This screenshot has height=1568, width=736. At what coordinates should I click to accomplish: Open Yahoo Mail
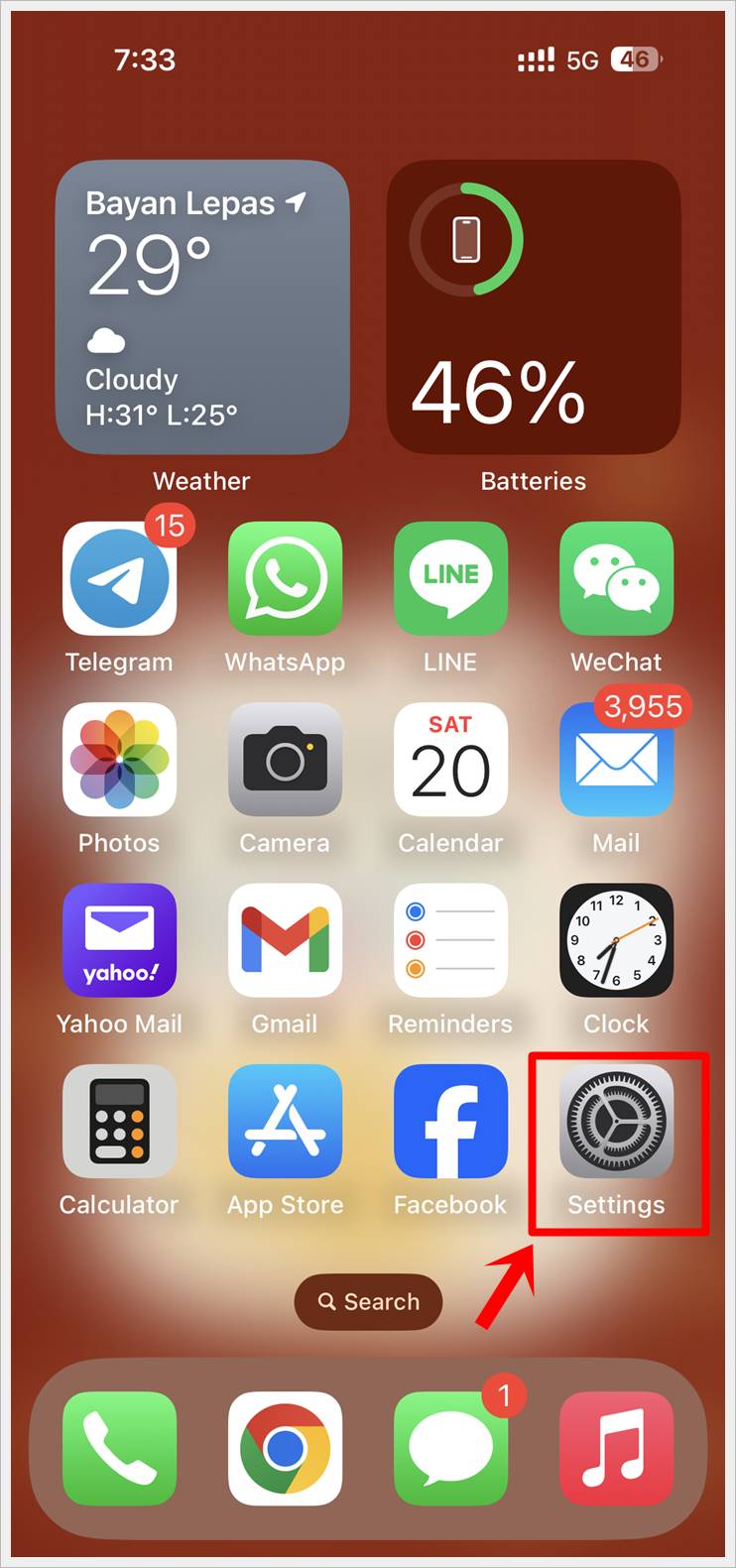[x=119, y=940]
